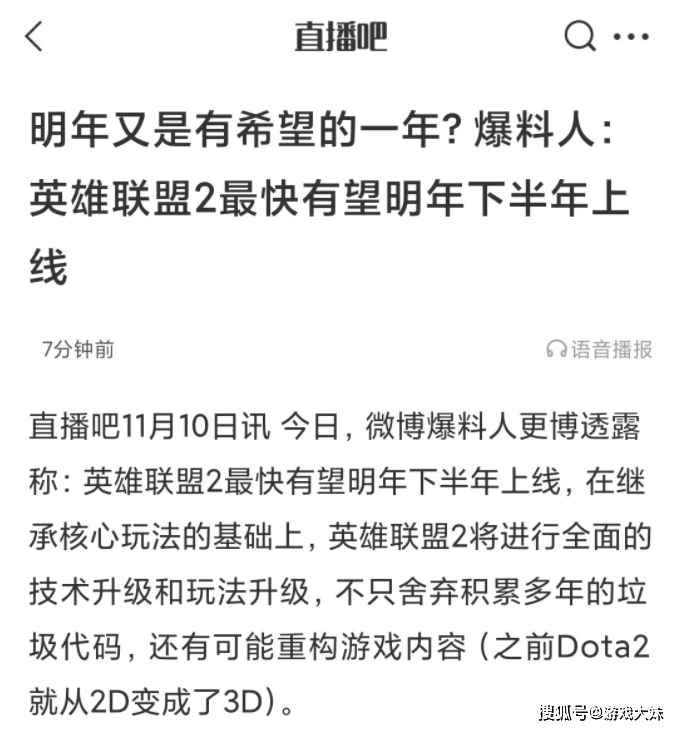Go back with the top-left arrow
Screen dimensions: 678x730
(34, 37)
